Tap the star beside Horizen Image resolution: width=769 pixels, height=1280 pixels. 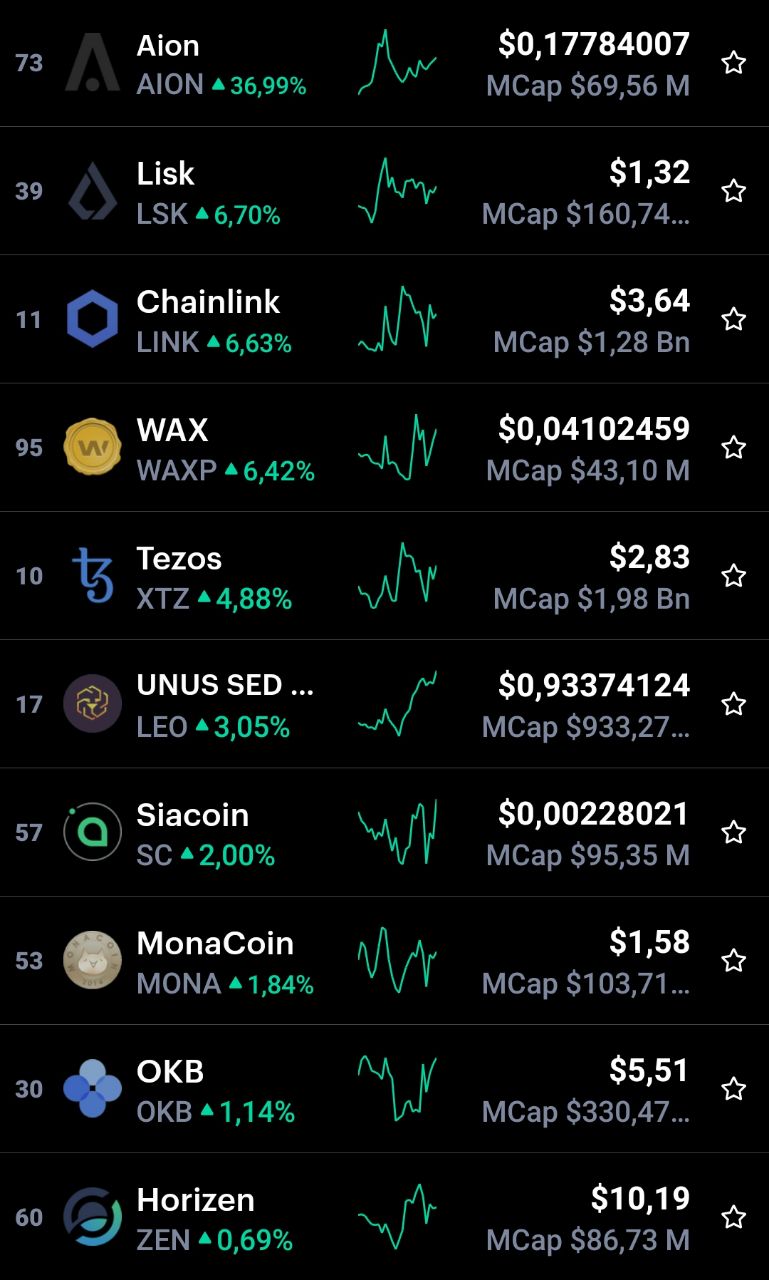click(734, 1216)
